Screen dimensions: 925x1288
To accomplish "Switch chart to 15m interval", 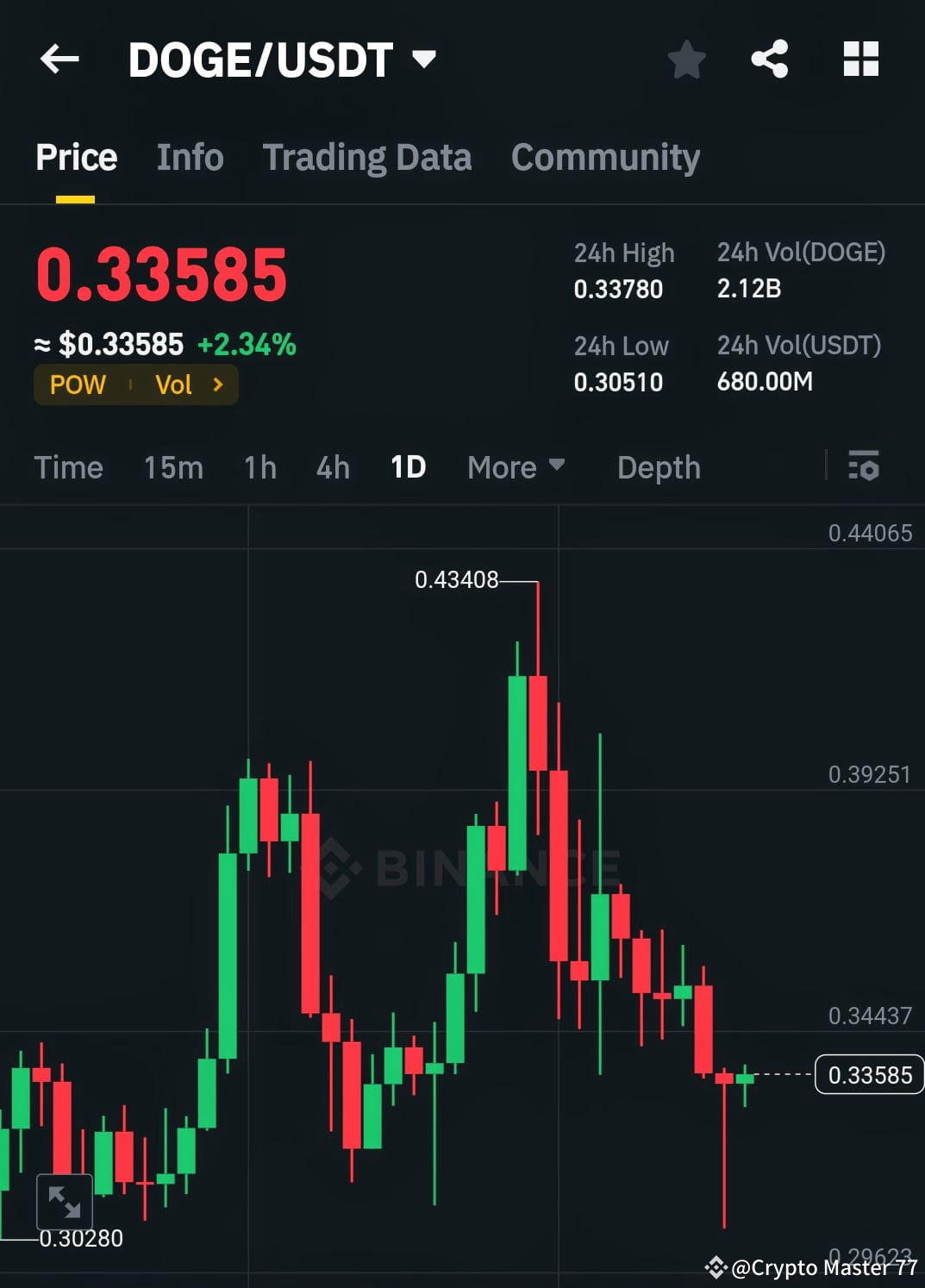I will 172,466.
